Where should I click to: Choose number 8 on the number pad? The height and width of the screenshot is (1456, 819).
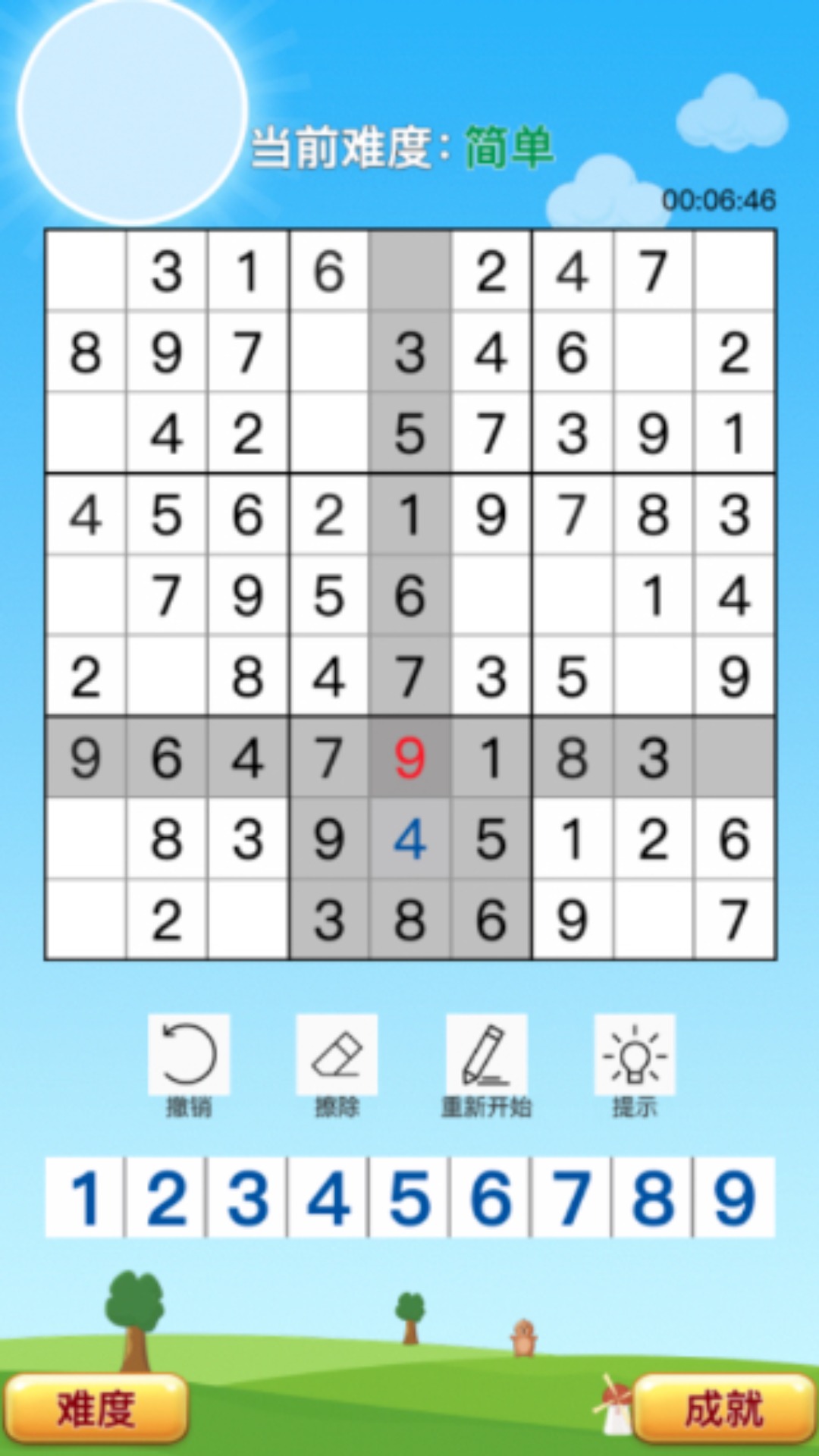[654, 1198]
